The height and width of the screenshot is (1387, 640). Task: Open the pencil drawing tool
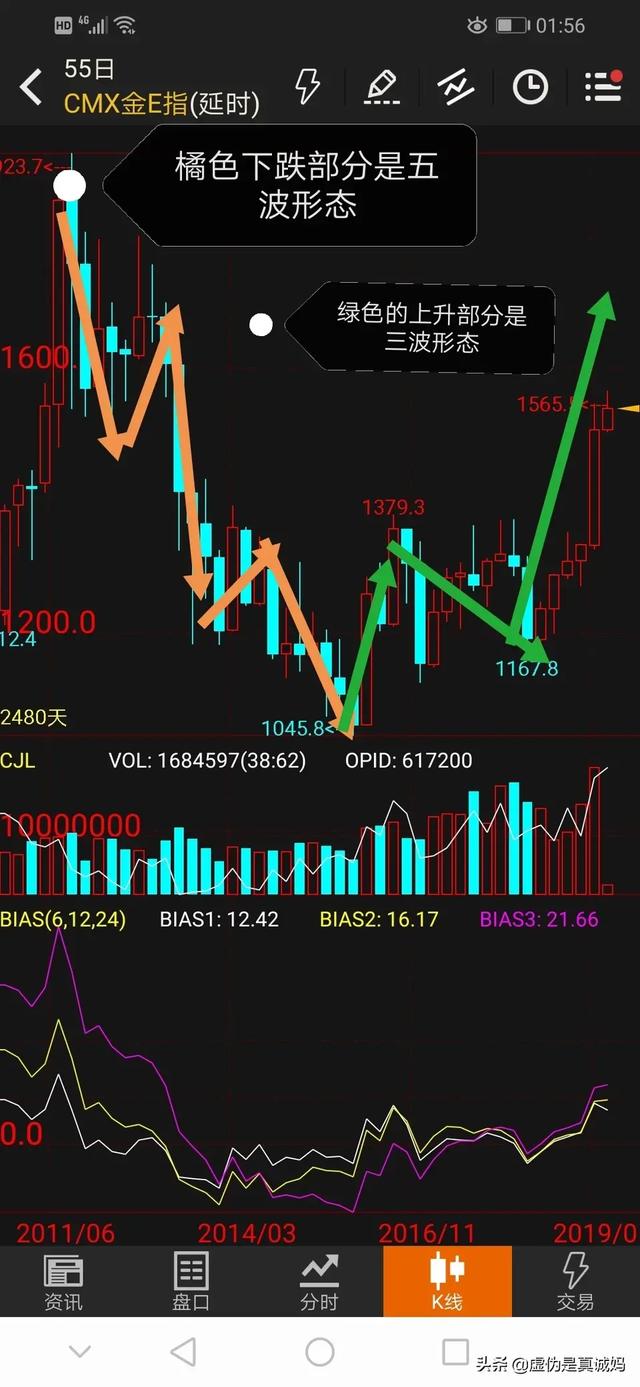pyautogui.click(x=382, y=87)
